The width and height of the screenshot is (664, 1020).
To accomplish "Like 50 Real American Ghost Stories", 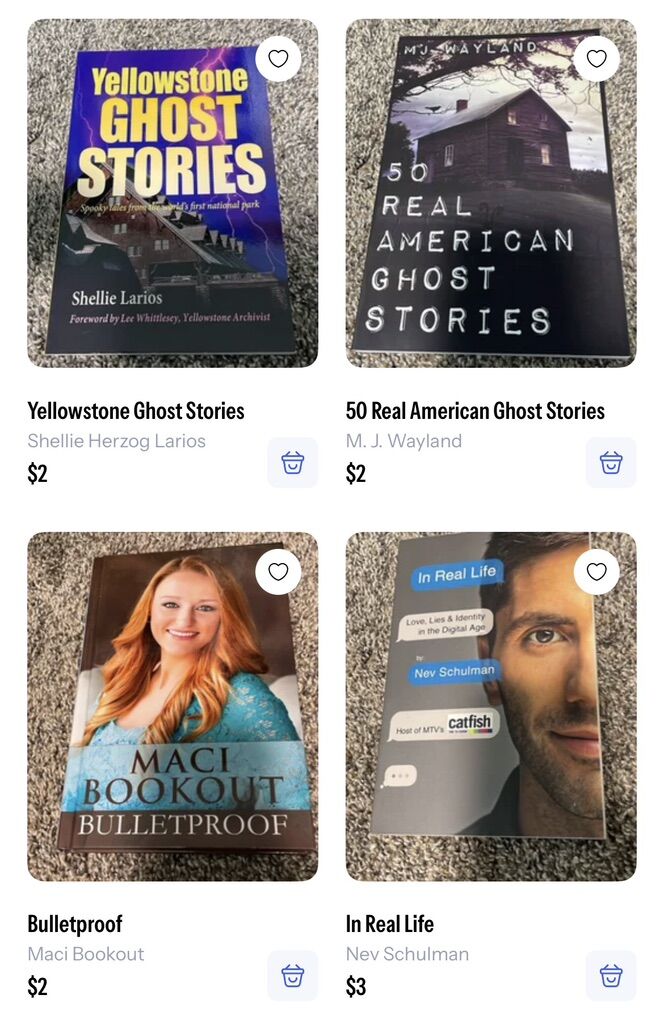I will click(596, 59).
